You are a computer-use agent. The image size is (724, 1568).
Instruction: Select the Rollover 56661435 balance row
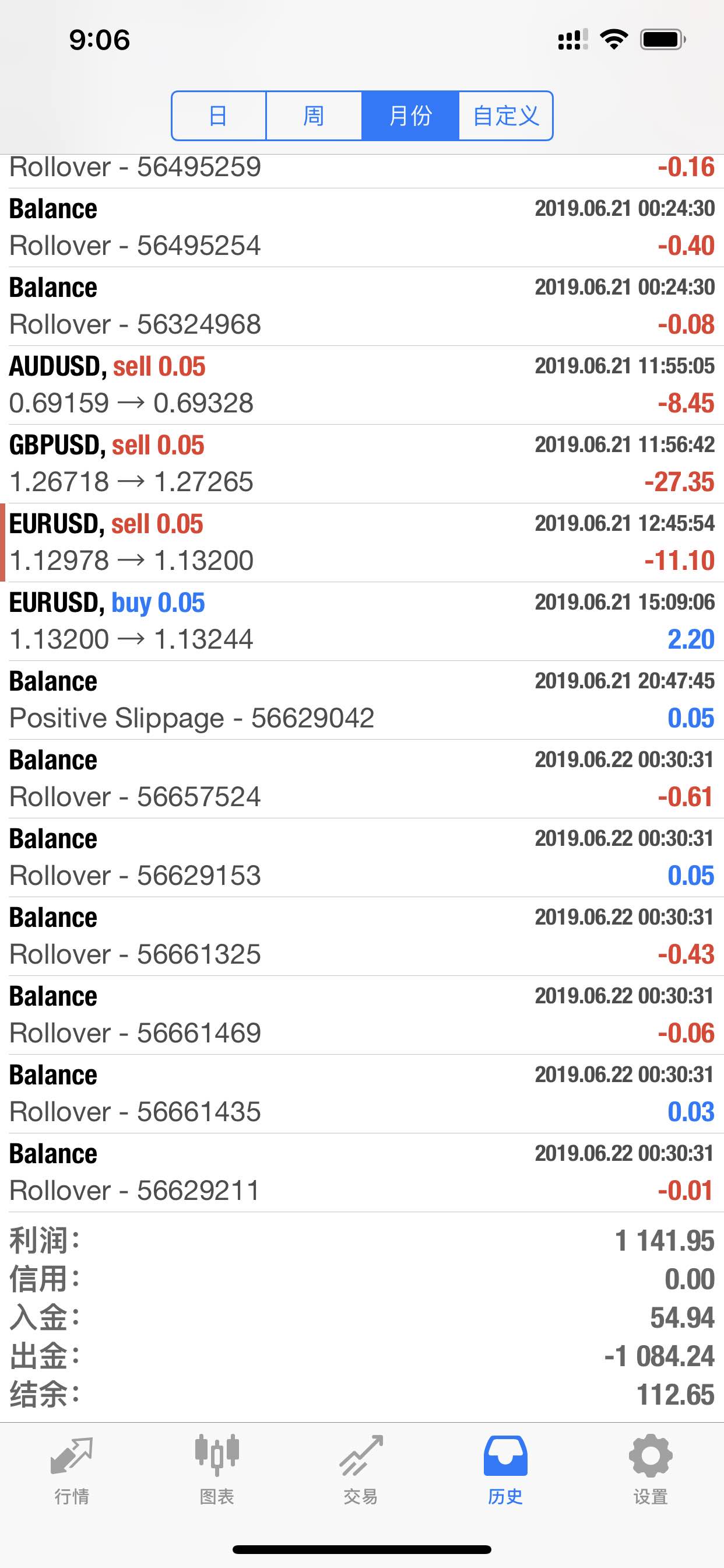pos(362,1094)
